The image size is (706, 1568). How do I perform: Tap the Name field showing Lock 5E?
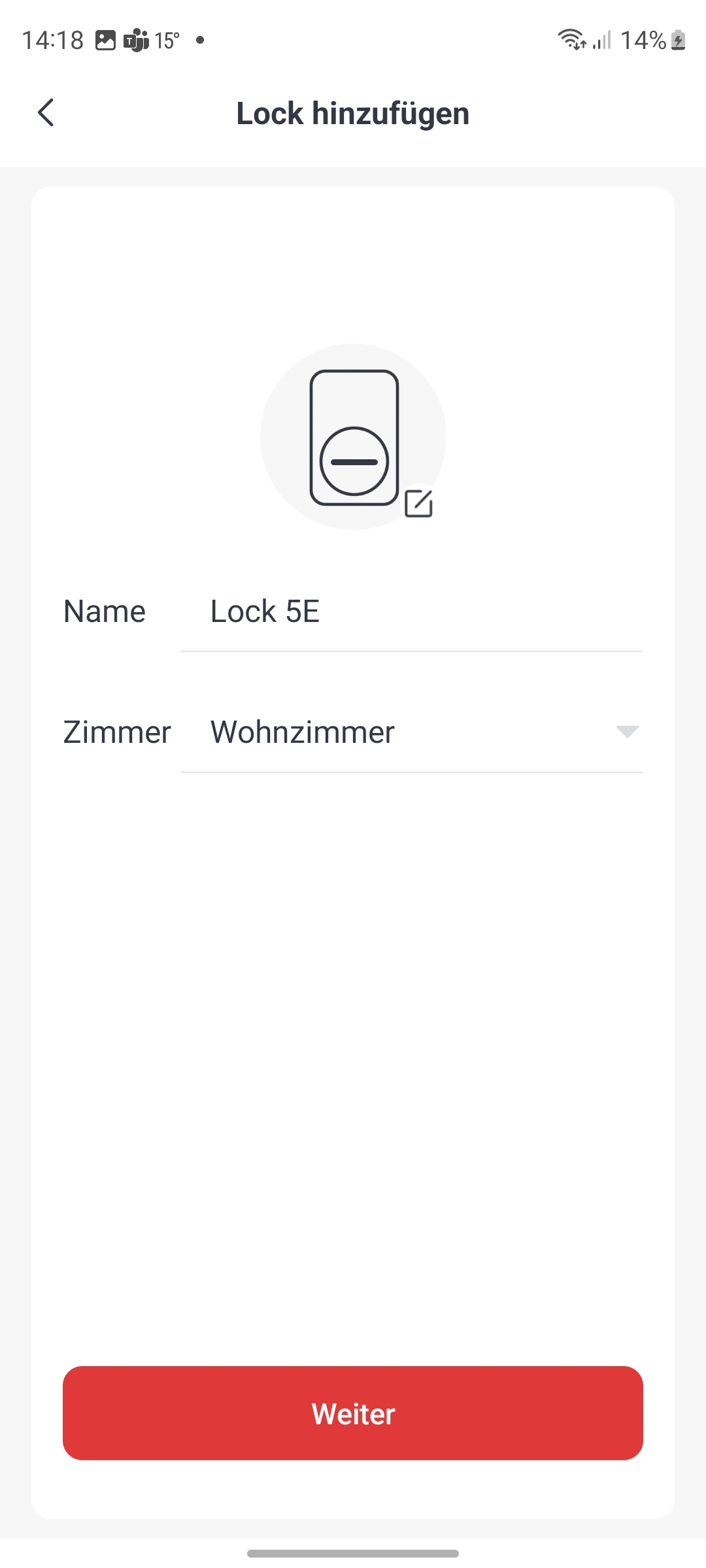(x=411, y=612)
